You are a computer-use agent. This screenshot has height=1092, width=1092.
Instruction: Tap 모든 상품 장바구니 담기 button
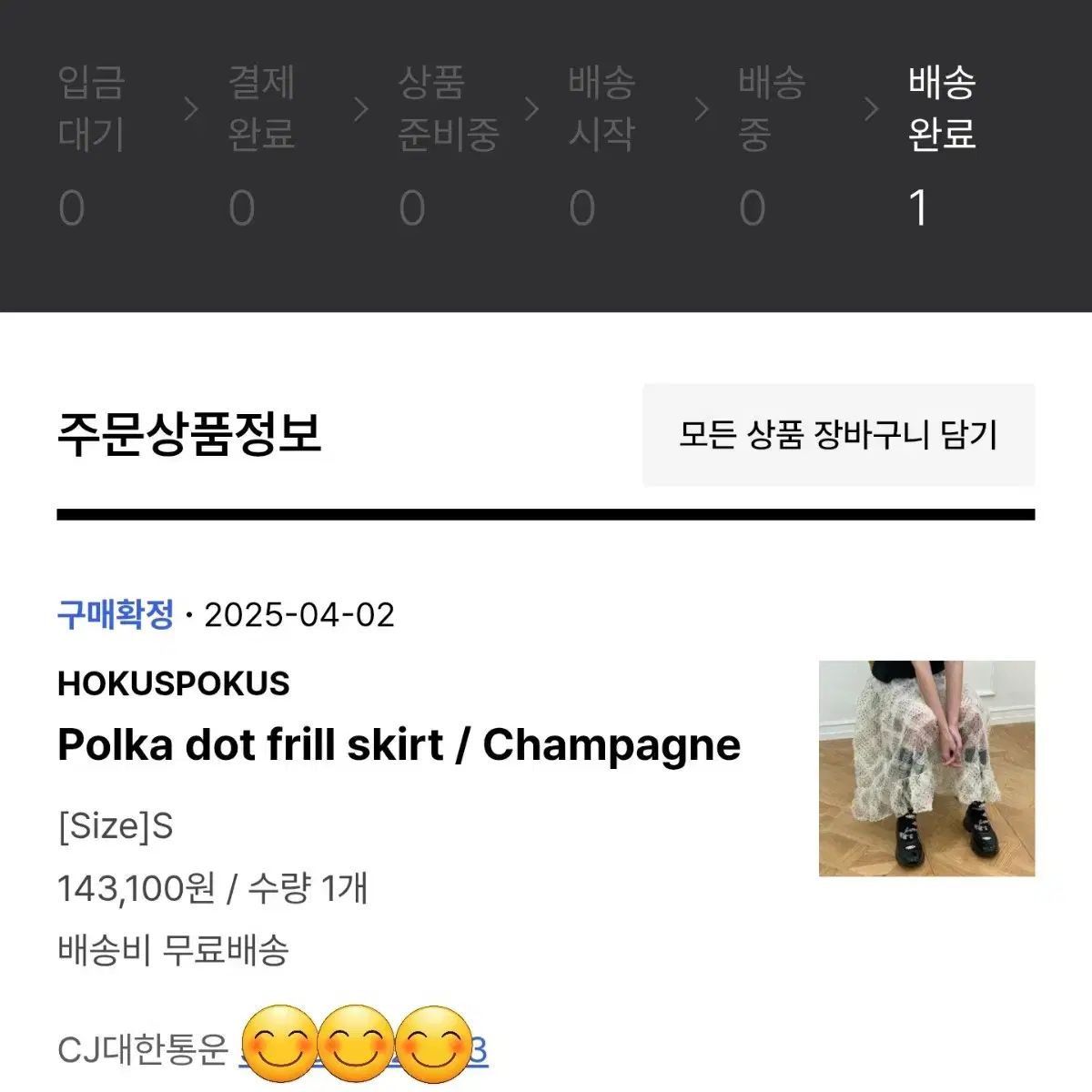[x=838, y=435]
